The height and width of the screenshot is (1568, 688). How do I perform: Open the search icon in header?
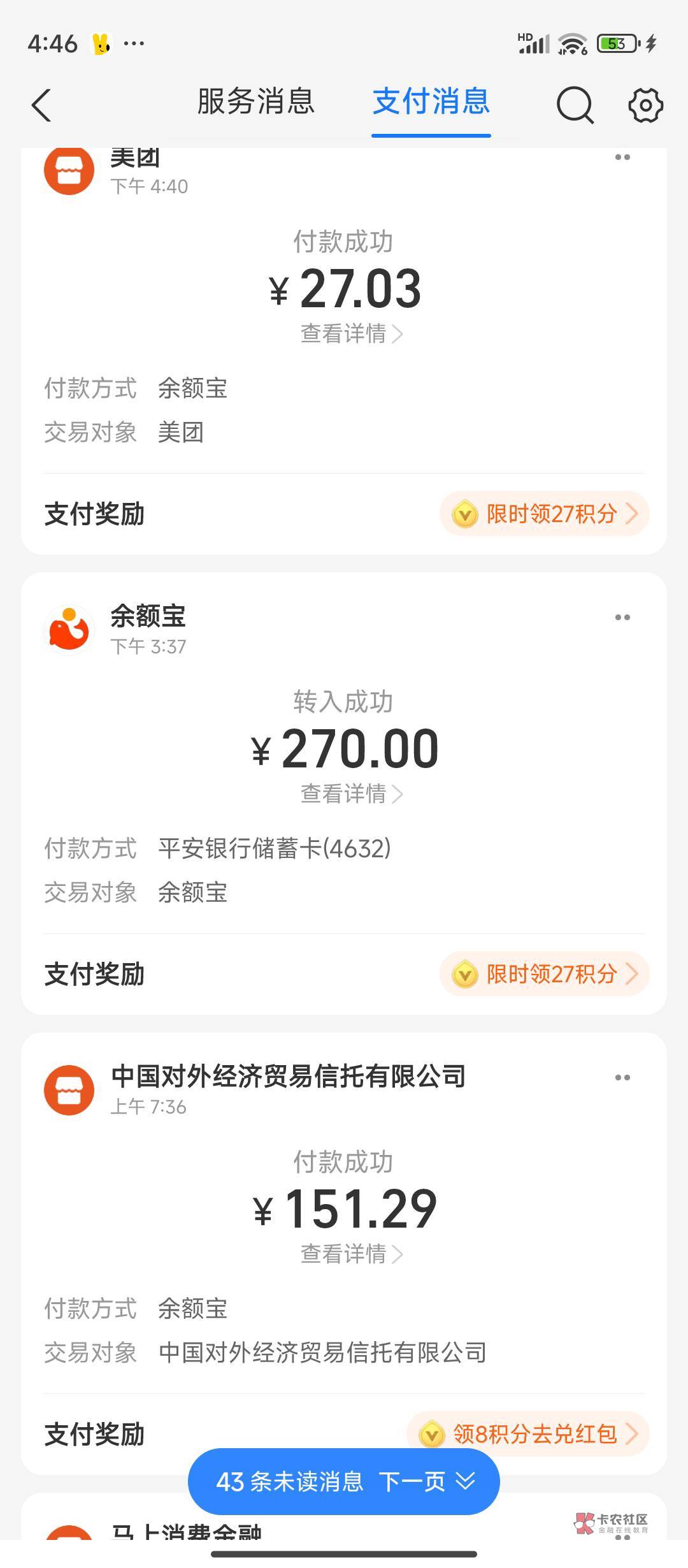tap(575, 105)
